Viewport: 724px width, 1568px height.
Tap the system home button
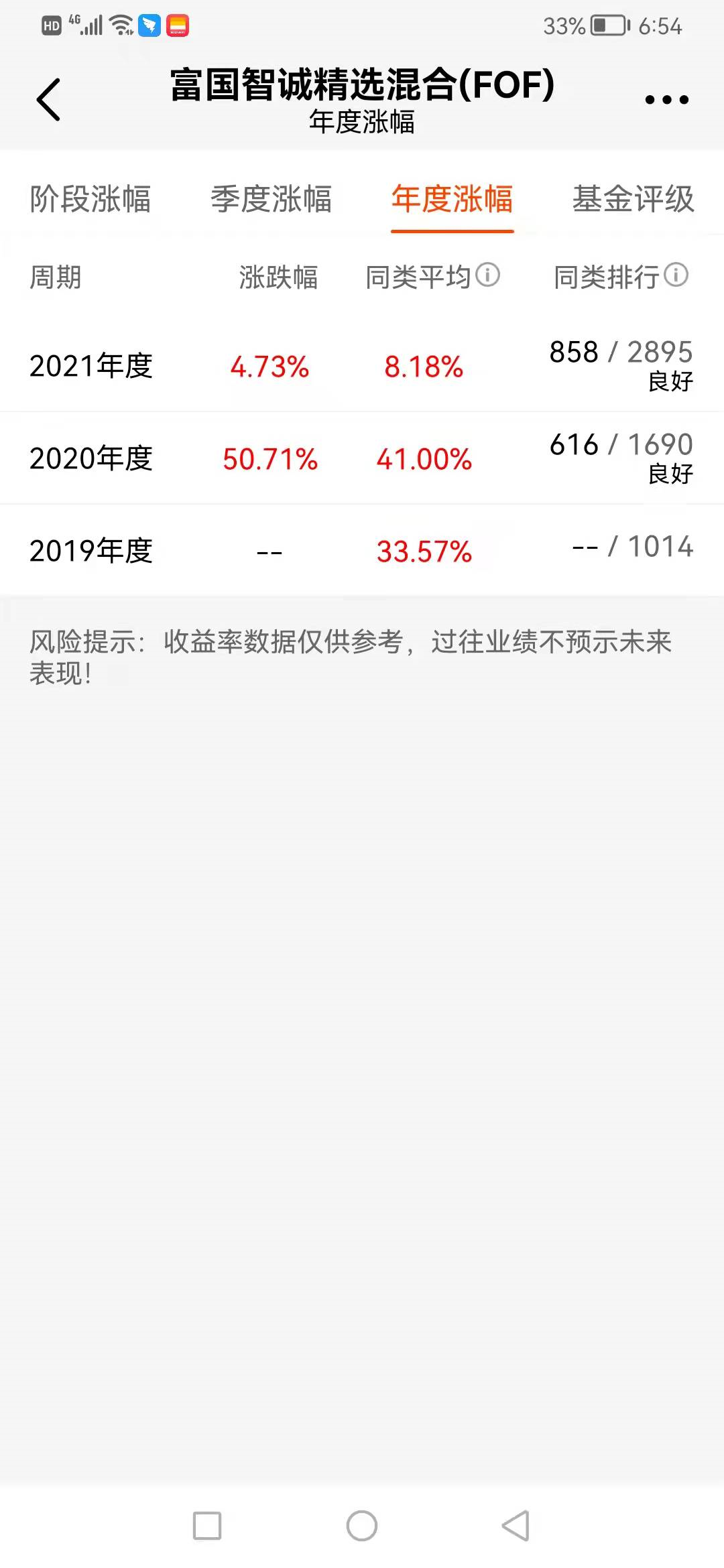[x=362, y=1526]
